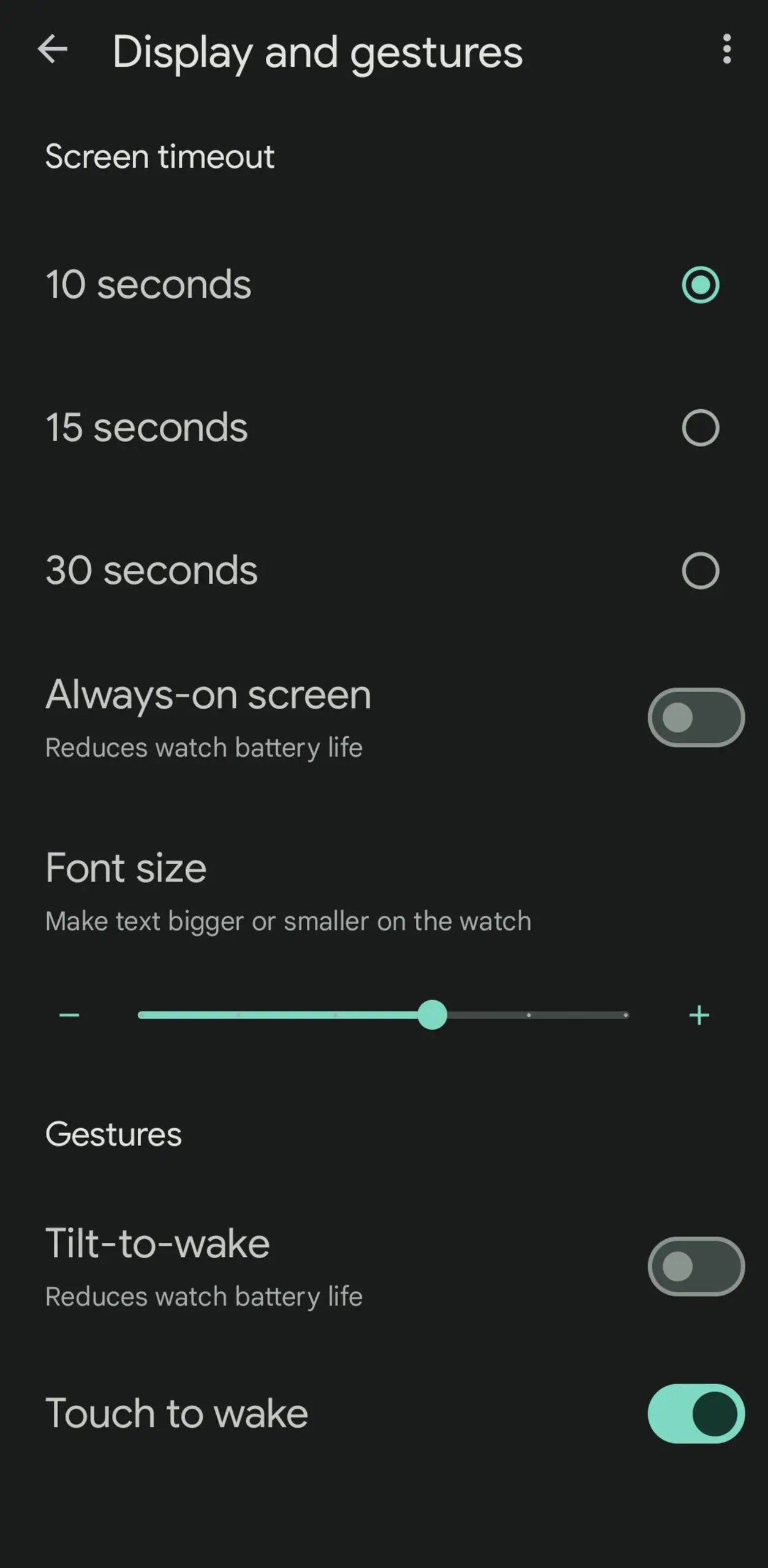Enable Always-on screen
The image size is (768, 1568).
tap(696, 717)
